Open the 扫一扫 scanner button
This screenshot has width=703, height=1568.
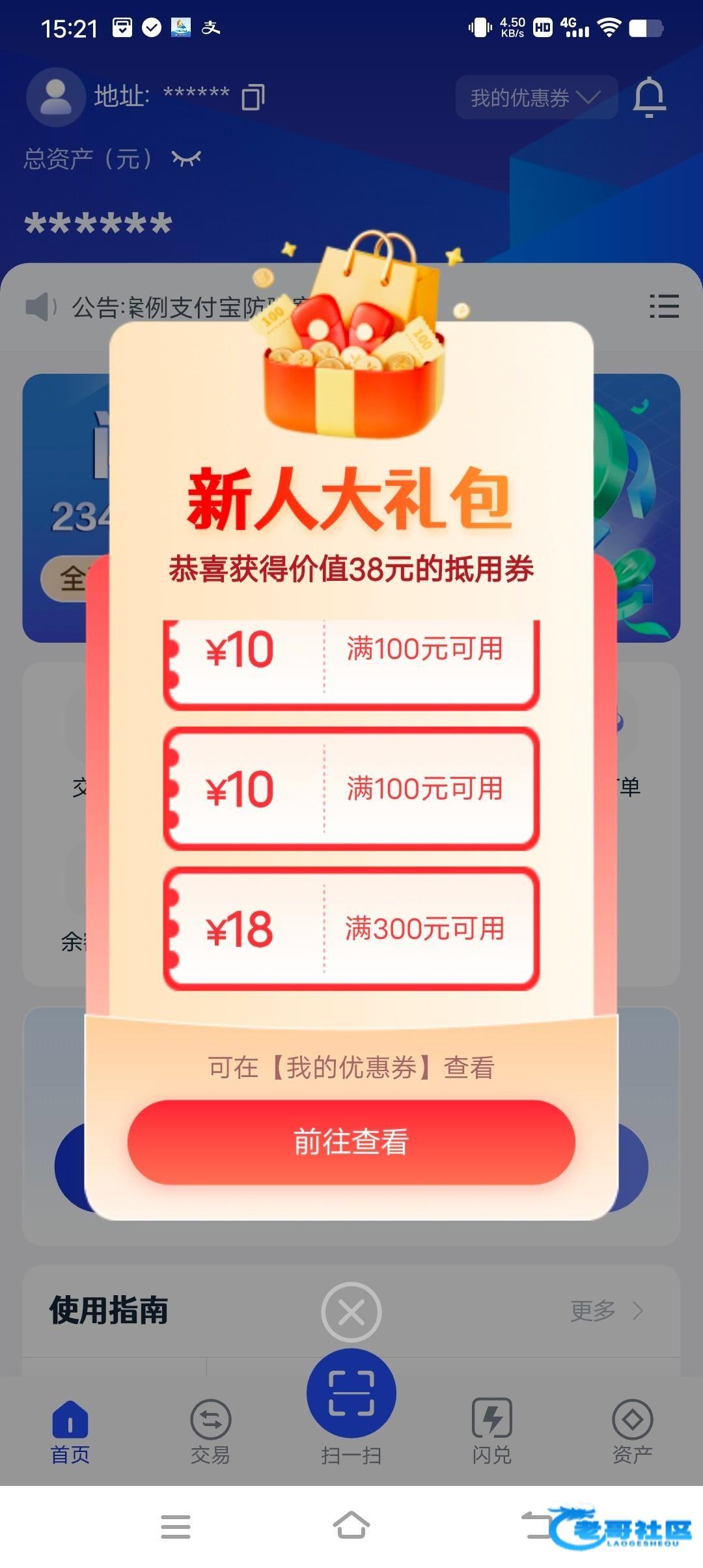pos(351,1393)
